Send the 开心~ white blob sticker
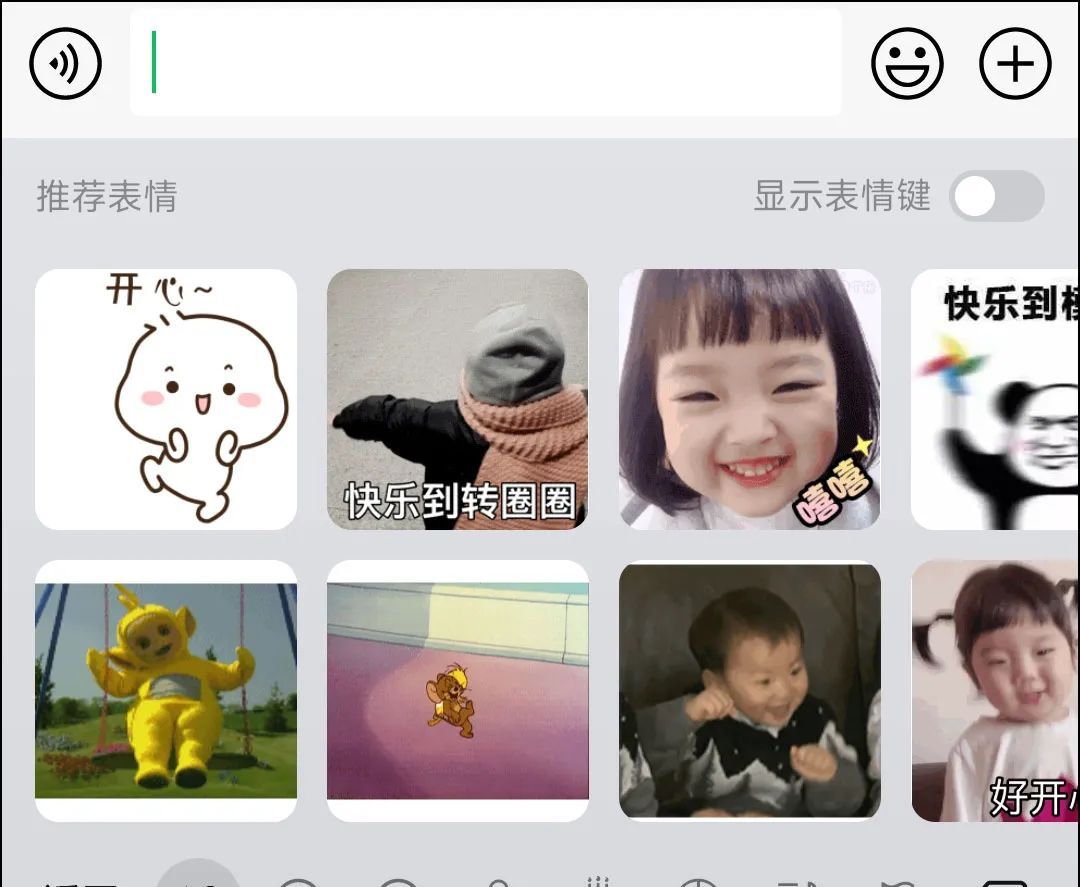This screenshot has height=887, width=1080. (x=166, y=399)
